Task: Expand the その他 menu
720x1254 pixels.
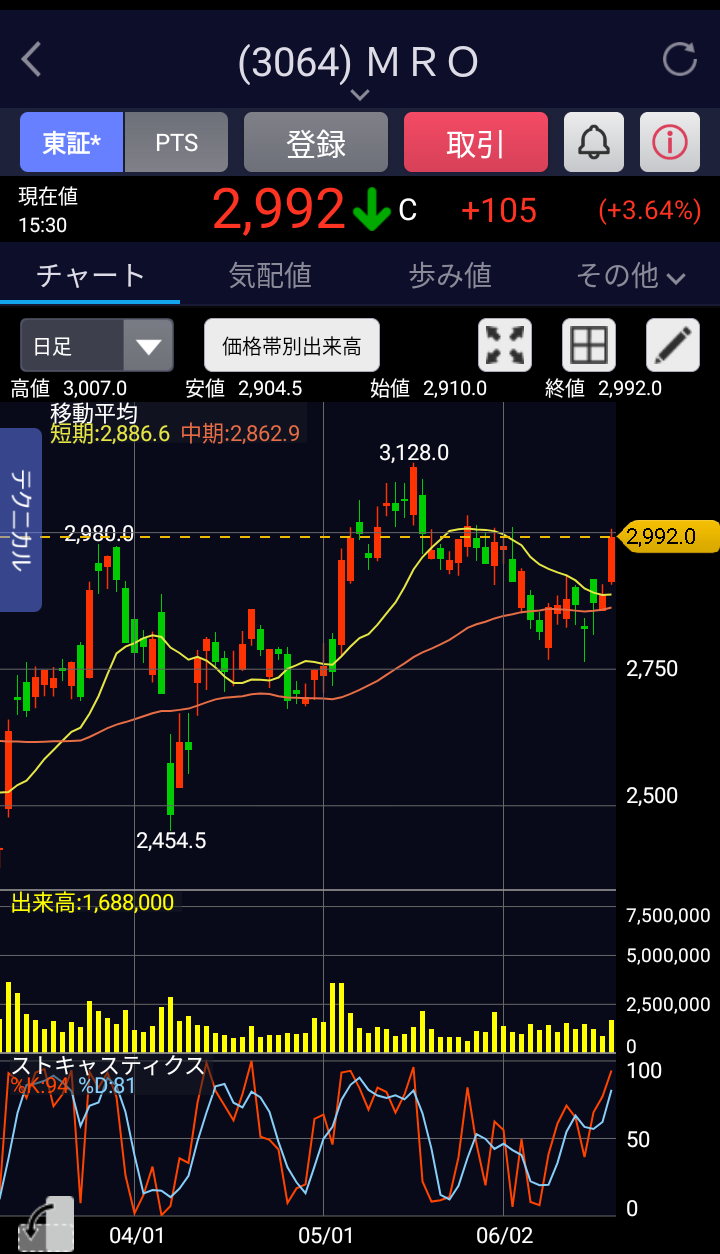Action: [630, 275]
